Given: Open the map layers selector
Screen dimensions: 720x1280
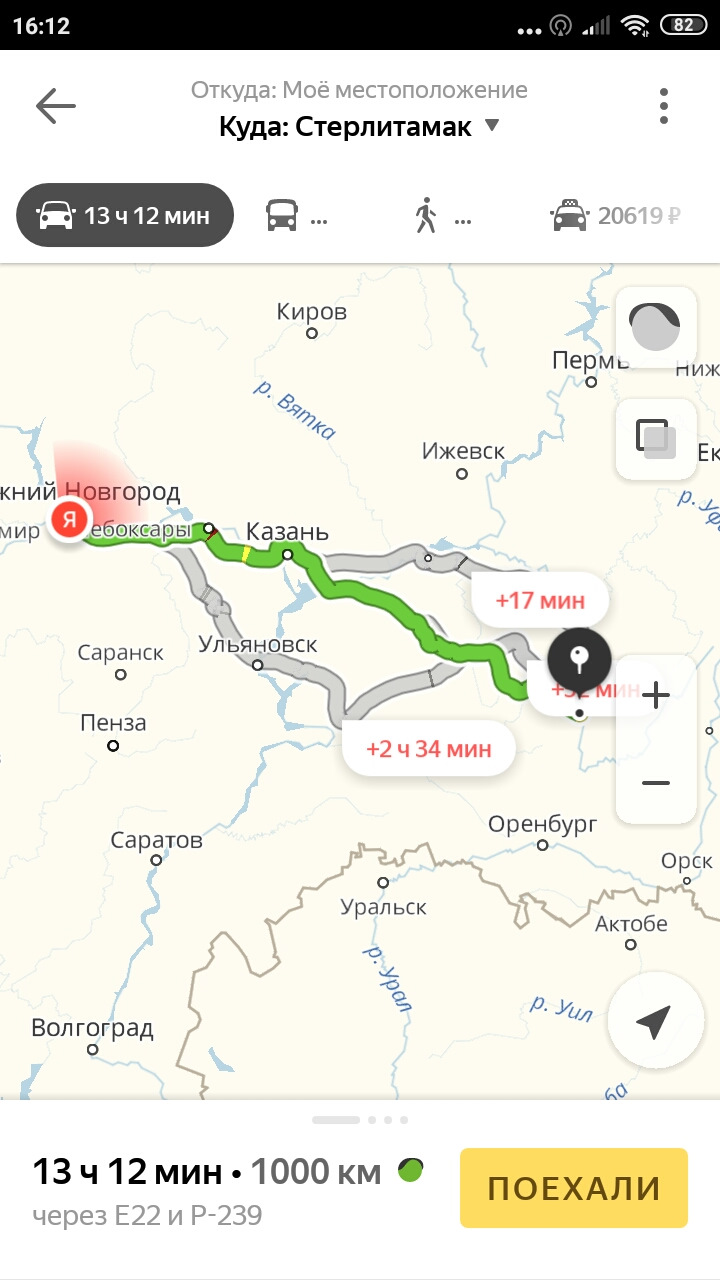Looking at the screenshot, I should coord(655,439).
